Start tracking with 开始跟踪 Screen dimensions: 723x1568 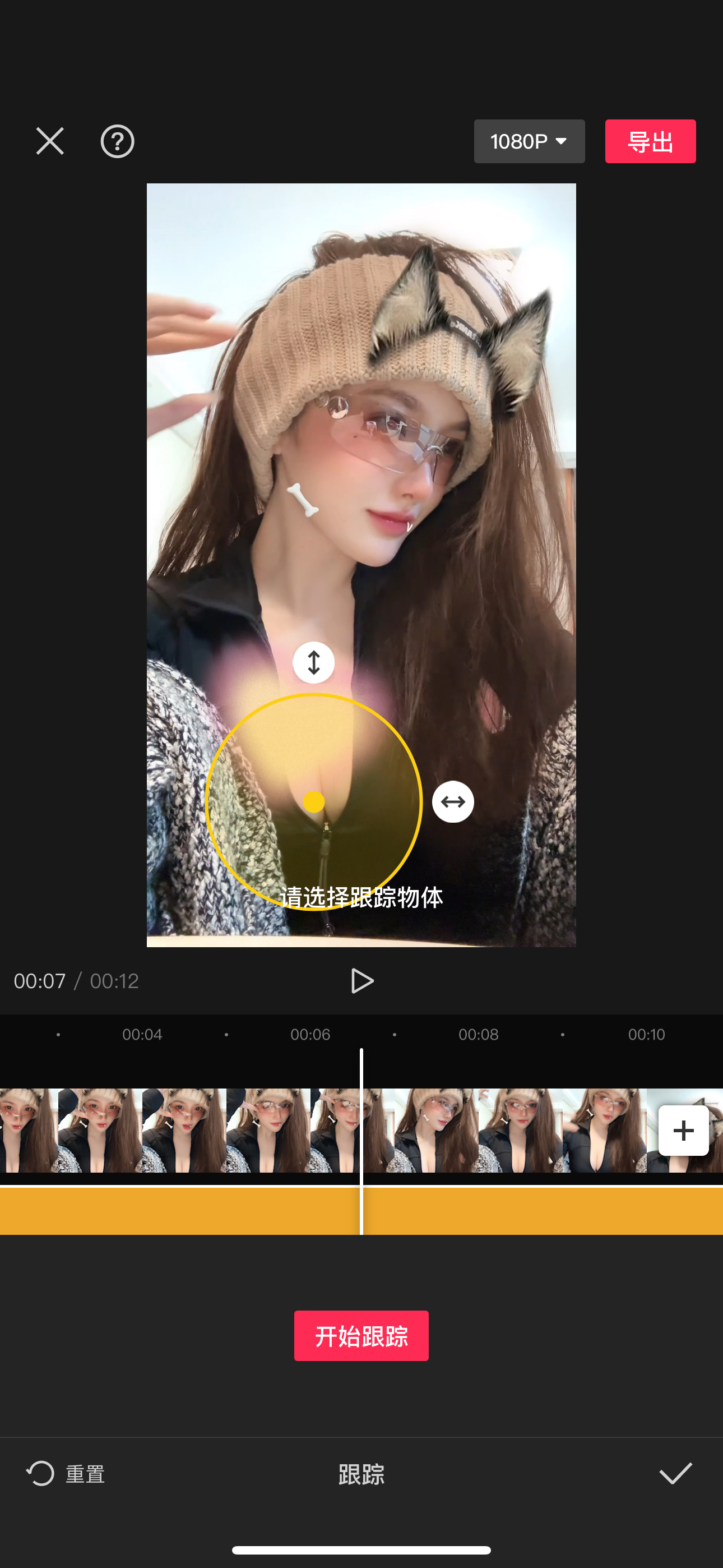(361, 1335)
